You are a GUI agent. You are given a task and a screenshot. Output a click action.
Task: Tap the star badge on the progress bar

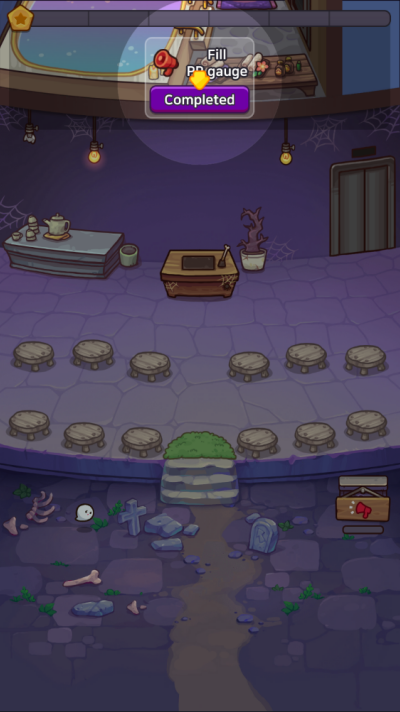coord(20,18)
